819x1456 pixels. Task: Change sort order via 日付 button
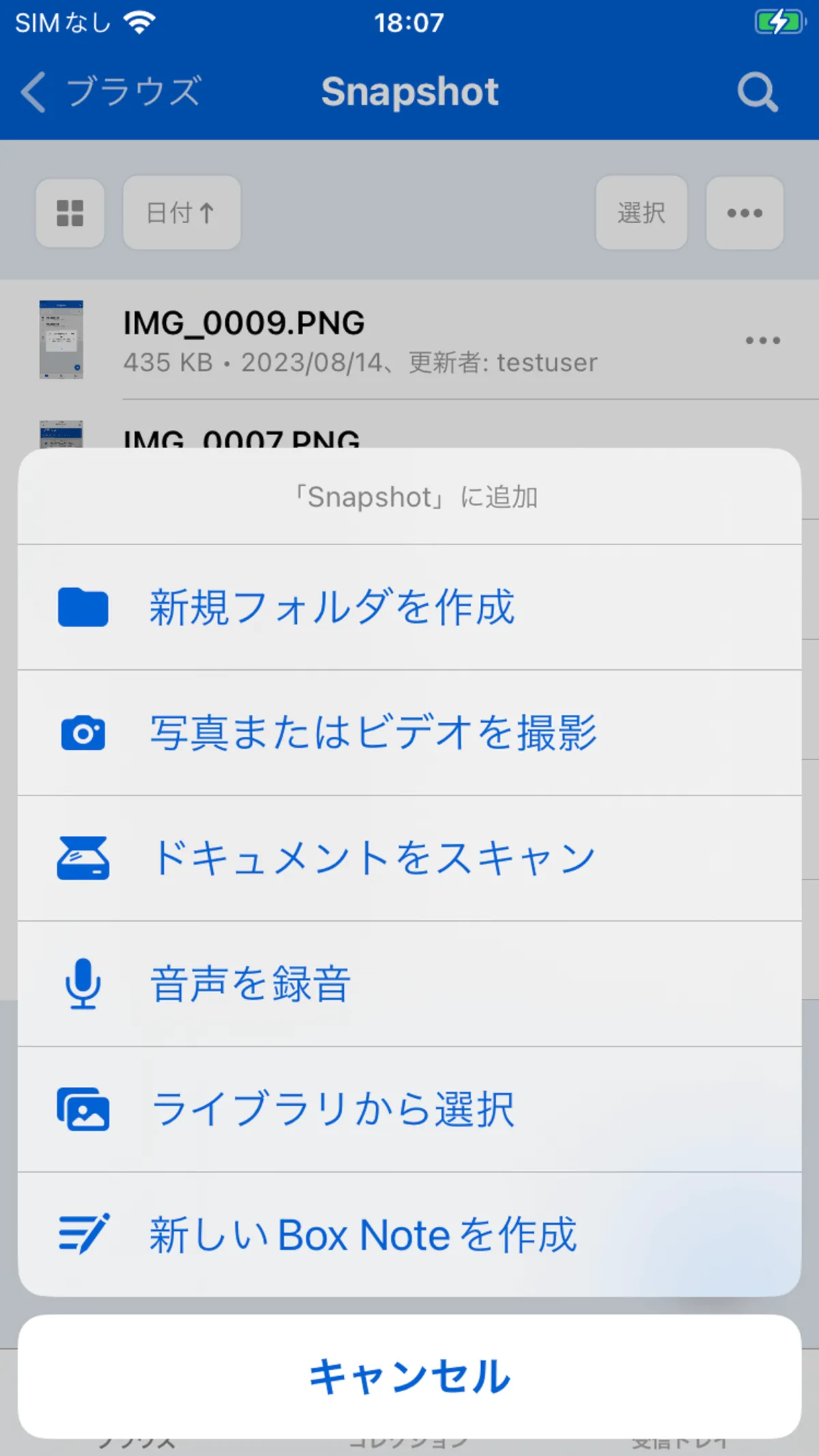click(x=182, y=213)
